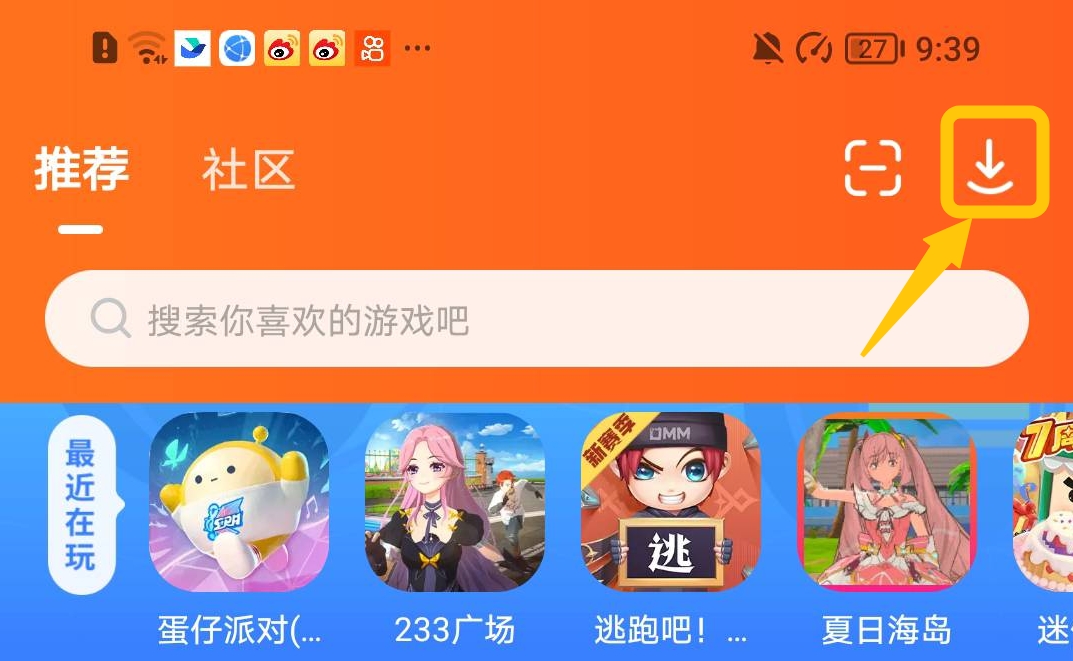The height and width of the screenshot is (661, 1073).
Task: Open the 逃跑吧 game tile
Action: tap(670, 502)
